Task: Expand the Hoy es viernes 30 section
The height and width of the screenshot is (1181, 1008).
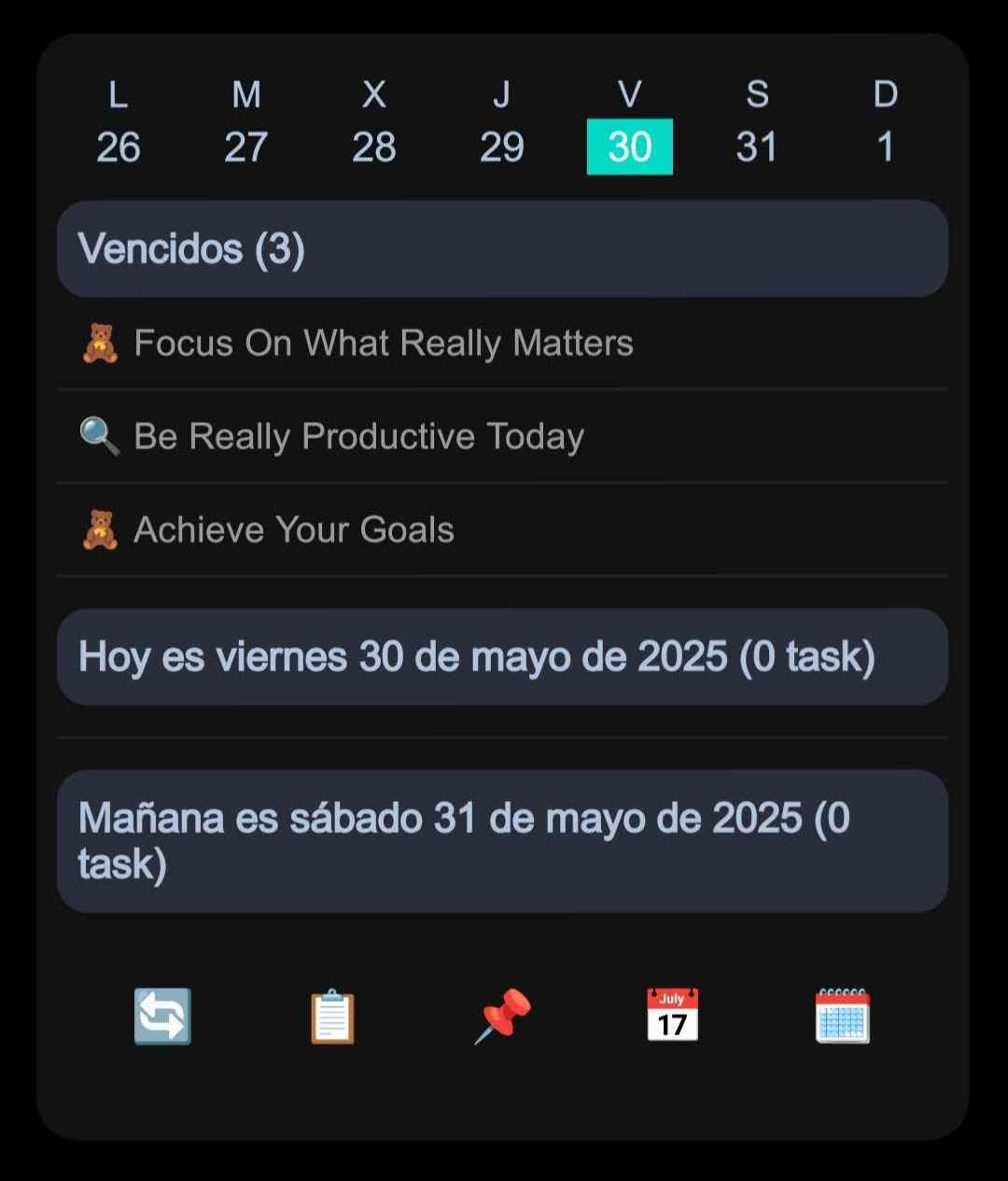Action: coord(502,657)
